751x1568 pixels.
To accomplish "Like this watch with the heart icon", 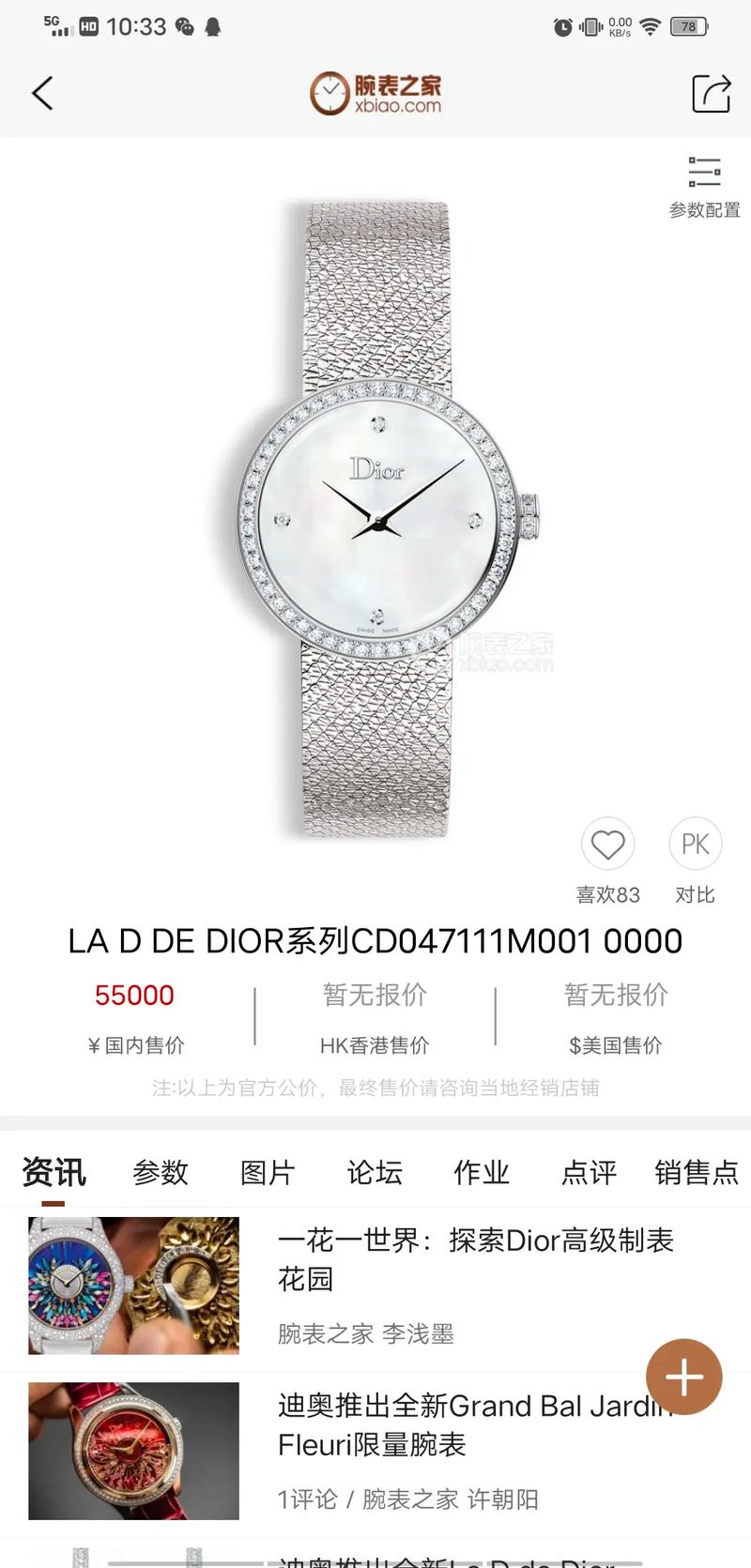I will 607,845.
